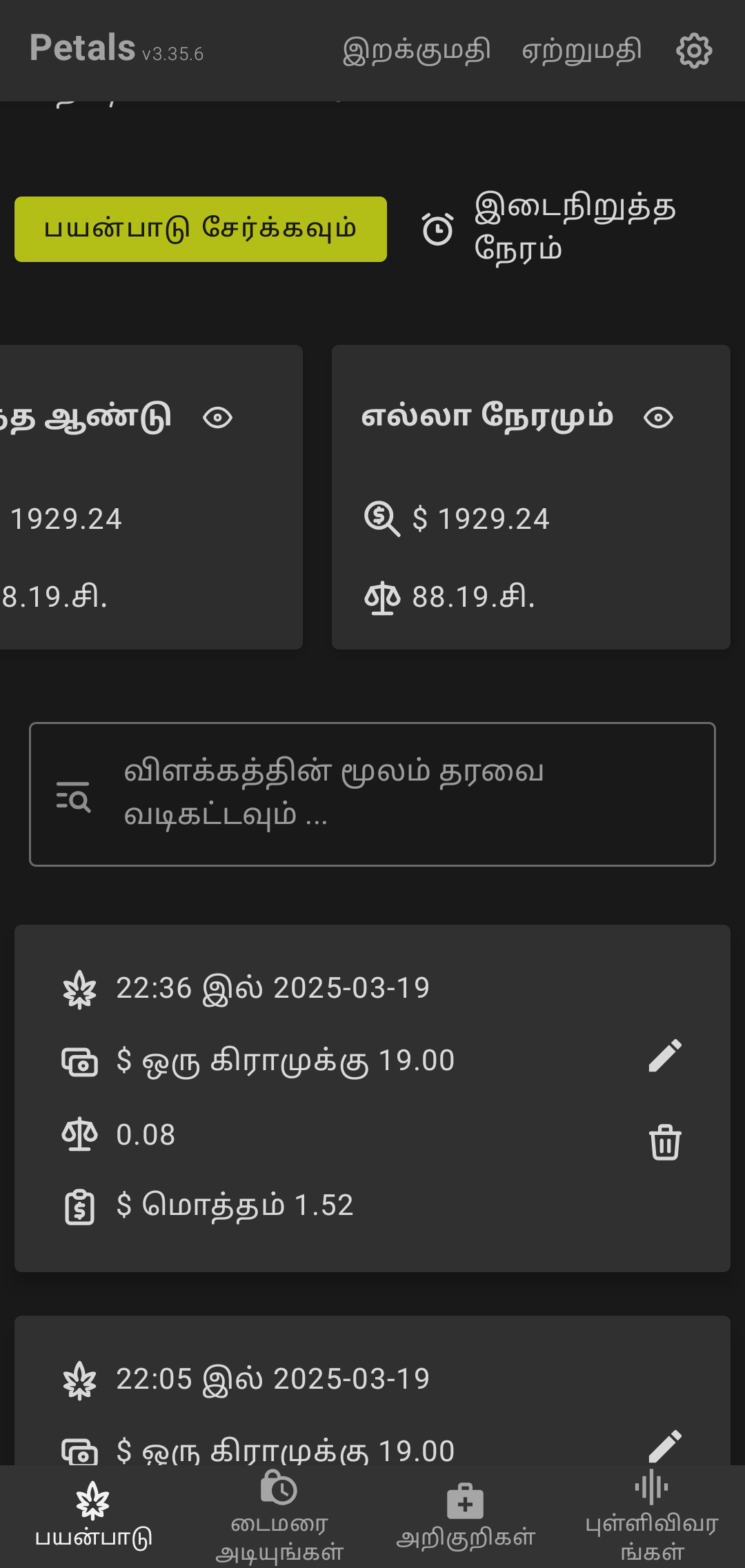Open the settings gear icon
The width and height of the screenshot is (745, 1568).
pos(693,50)
